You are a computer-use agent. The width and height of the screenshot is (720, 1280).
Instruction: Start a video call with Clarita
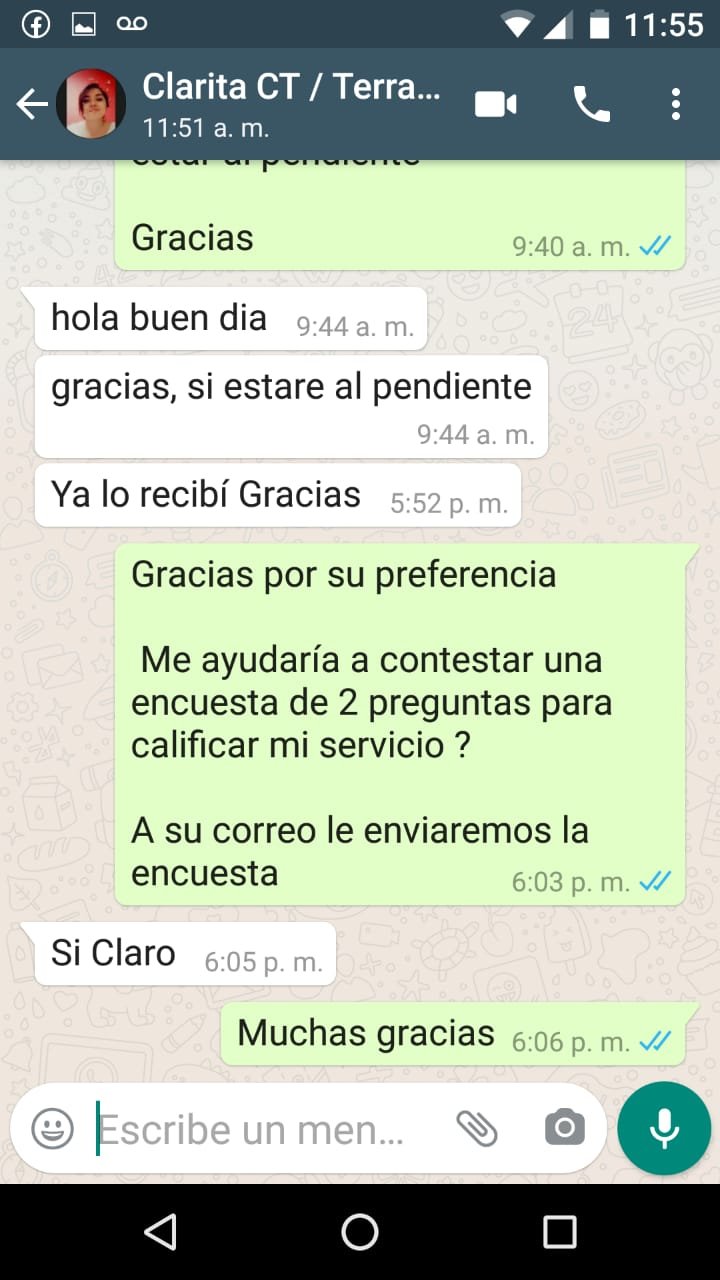pyautogui.click(x=495, y=104)
